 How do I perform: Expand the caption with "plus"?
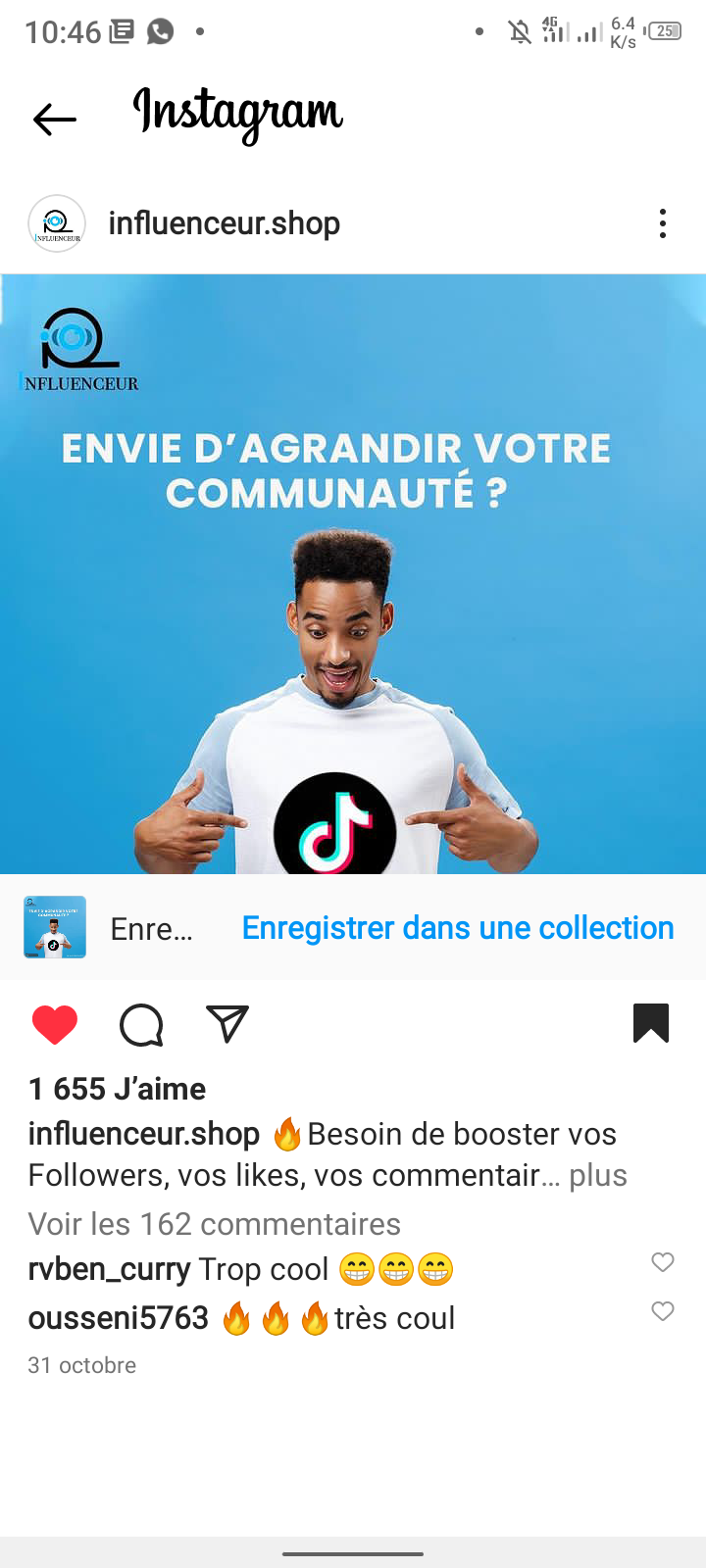pos(597,1175)
